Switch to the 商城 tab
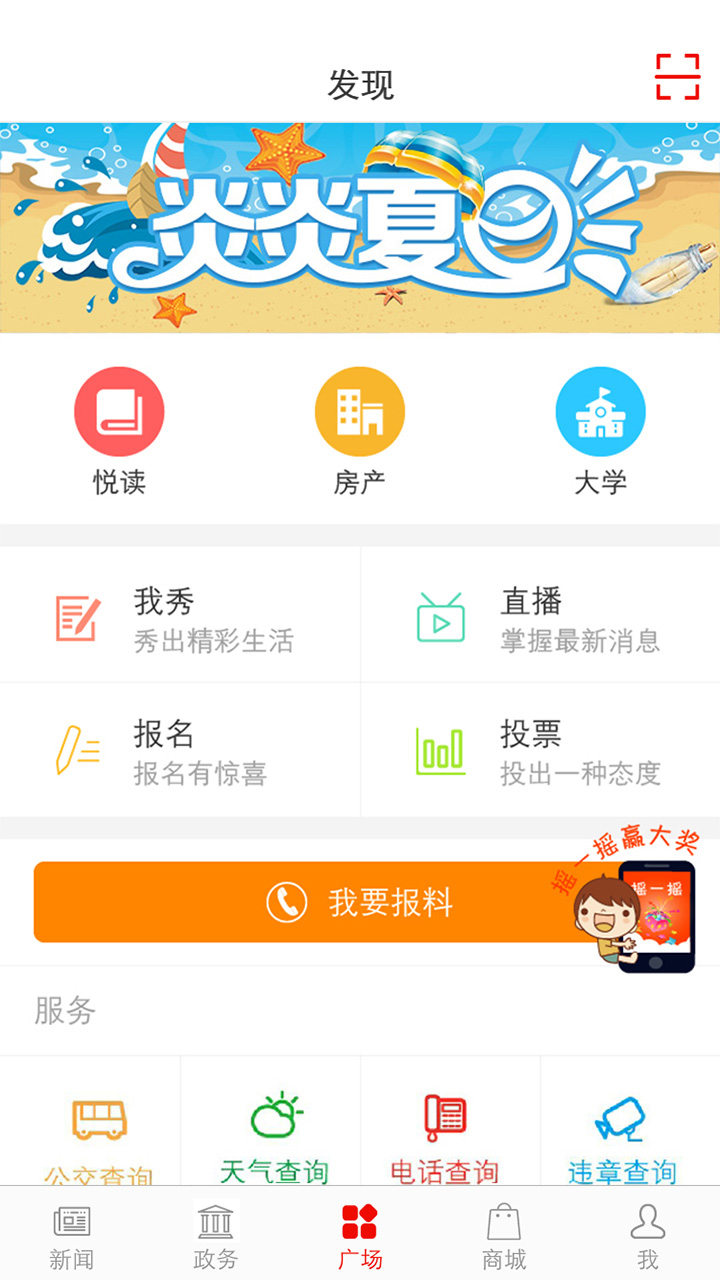This screenshot has height=1280, width=720. coord(504,1236)
